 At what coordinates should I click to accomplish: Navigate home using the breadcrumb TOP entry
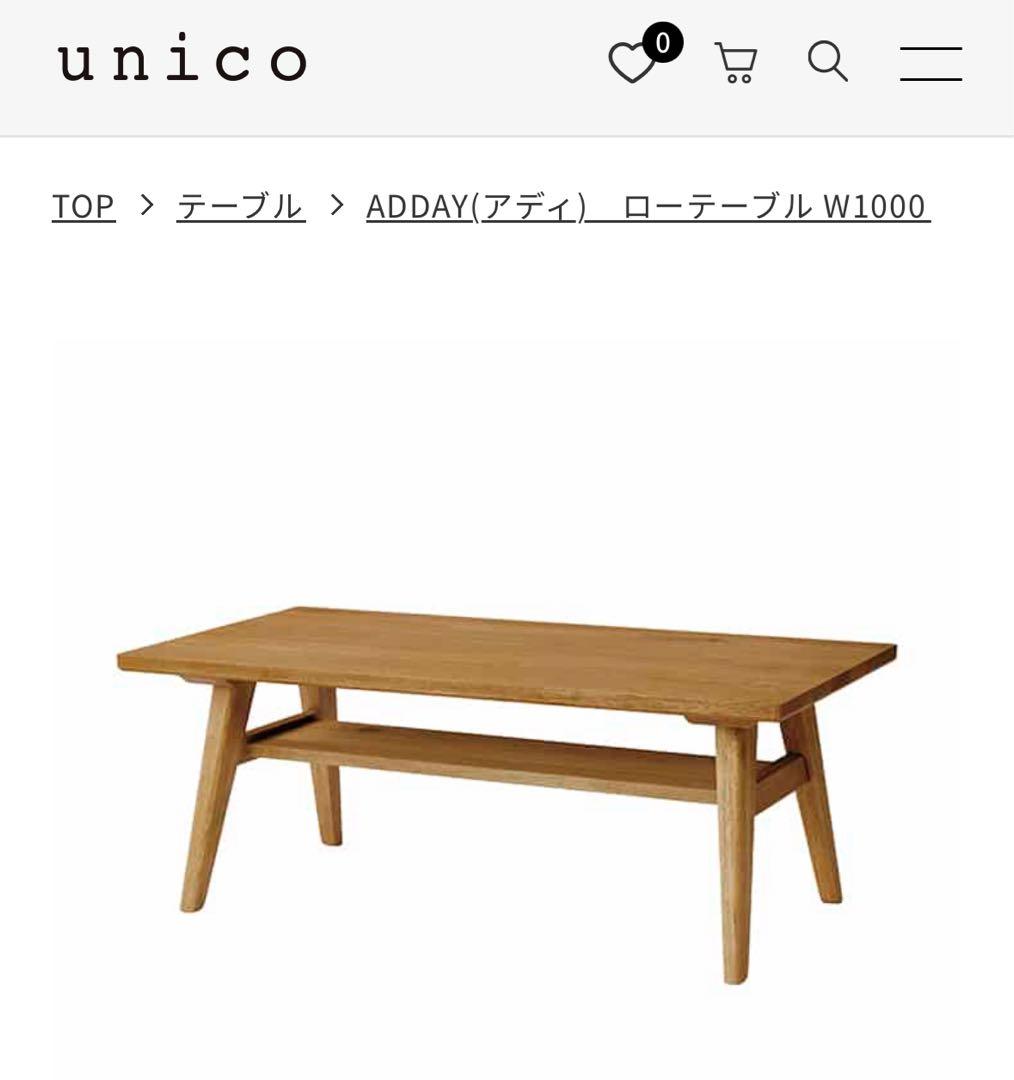[x=83, y=206]
